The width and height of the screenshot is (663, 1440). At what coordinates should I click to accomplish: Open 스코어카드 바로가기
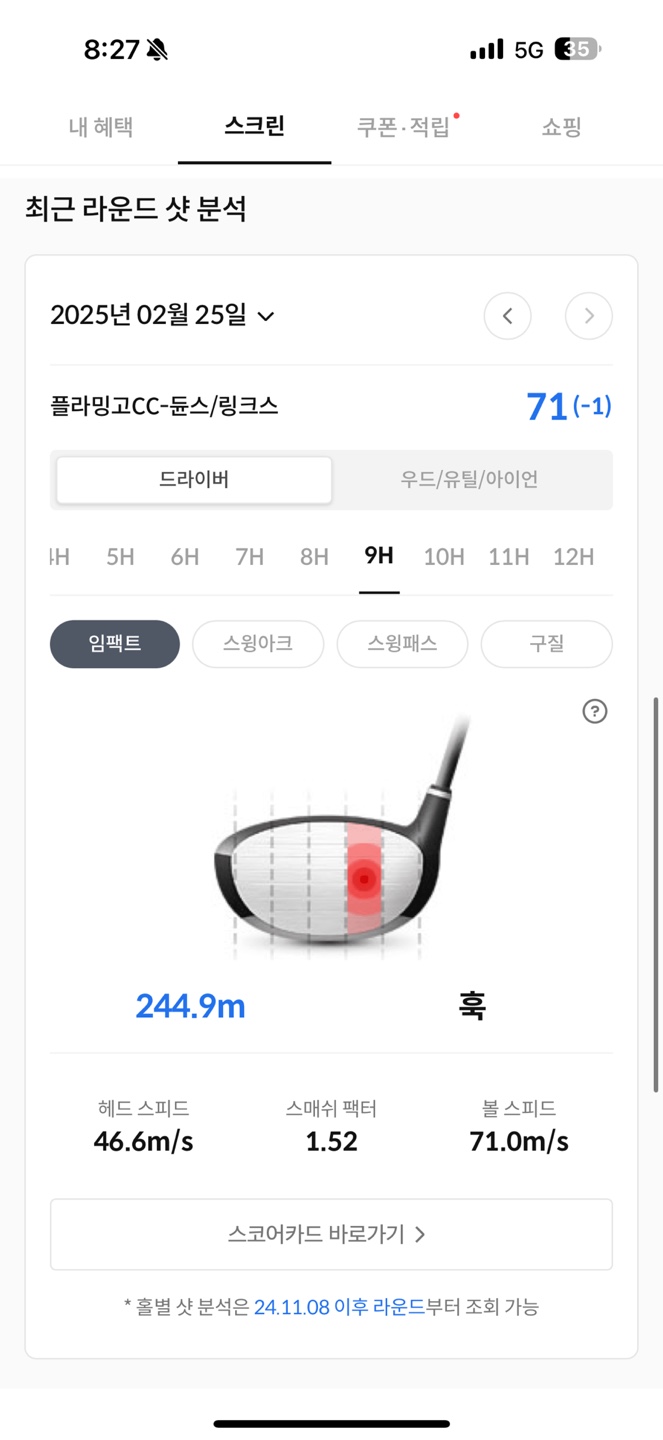pos(331,1235)
